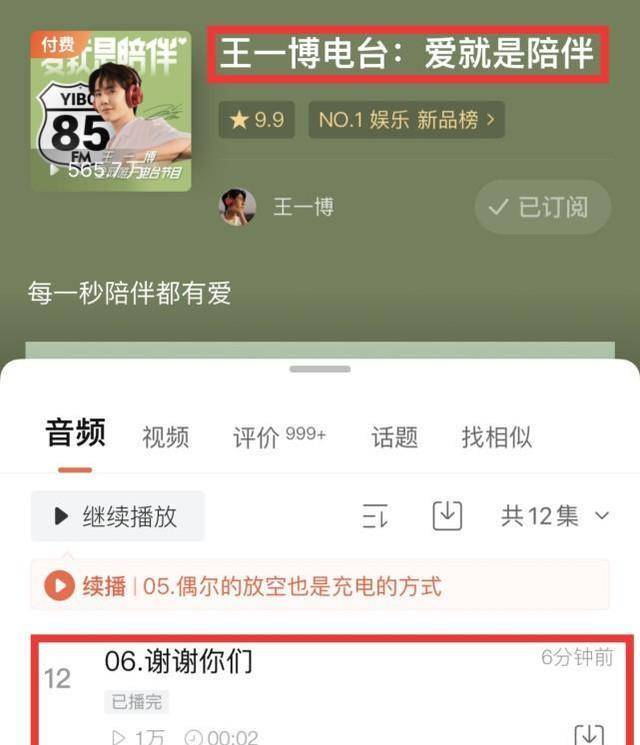Tap the 已订阅 subscribed button

point(542,207)
